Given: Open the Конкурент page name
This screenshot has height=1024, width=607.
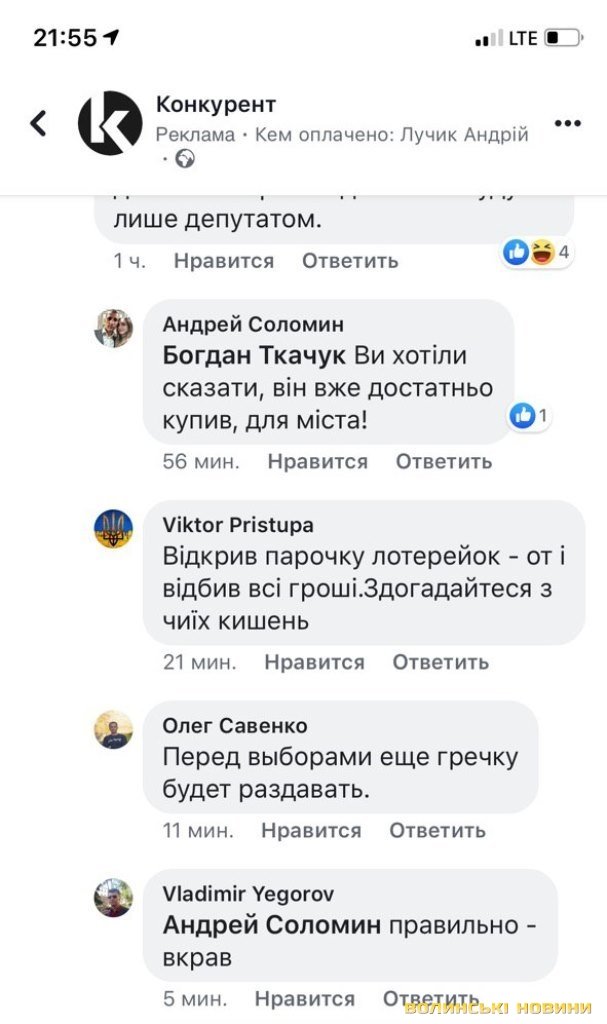Looking at the screenshot, I should [216, 104].
